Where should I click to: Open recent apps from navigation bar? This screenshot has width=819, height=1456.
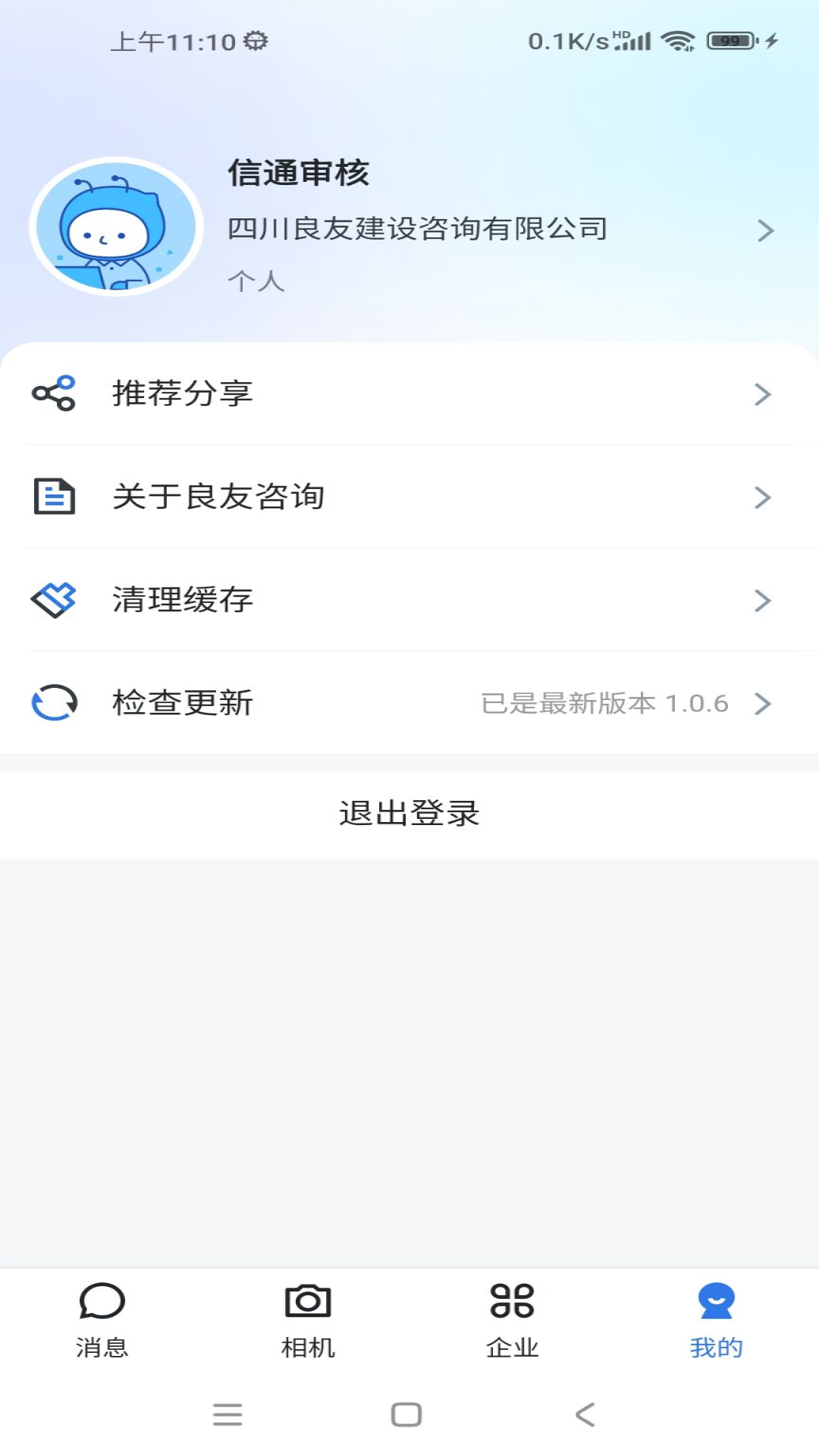[x=227, y=1414]
